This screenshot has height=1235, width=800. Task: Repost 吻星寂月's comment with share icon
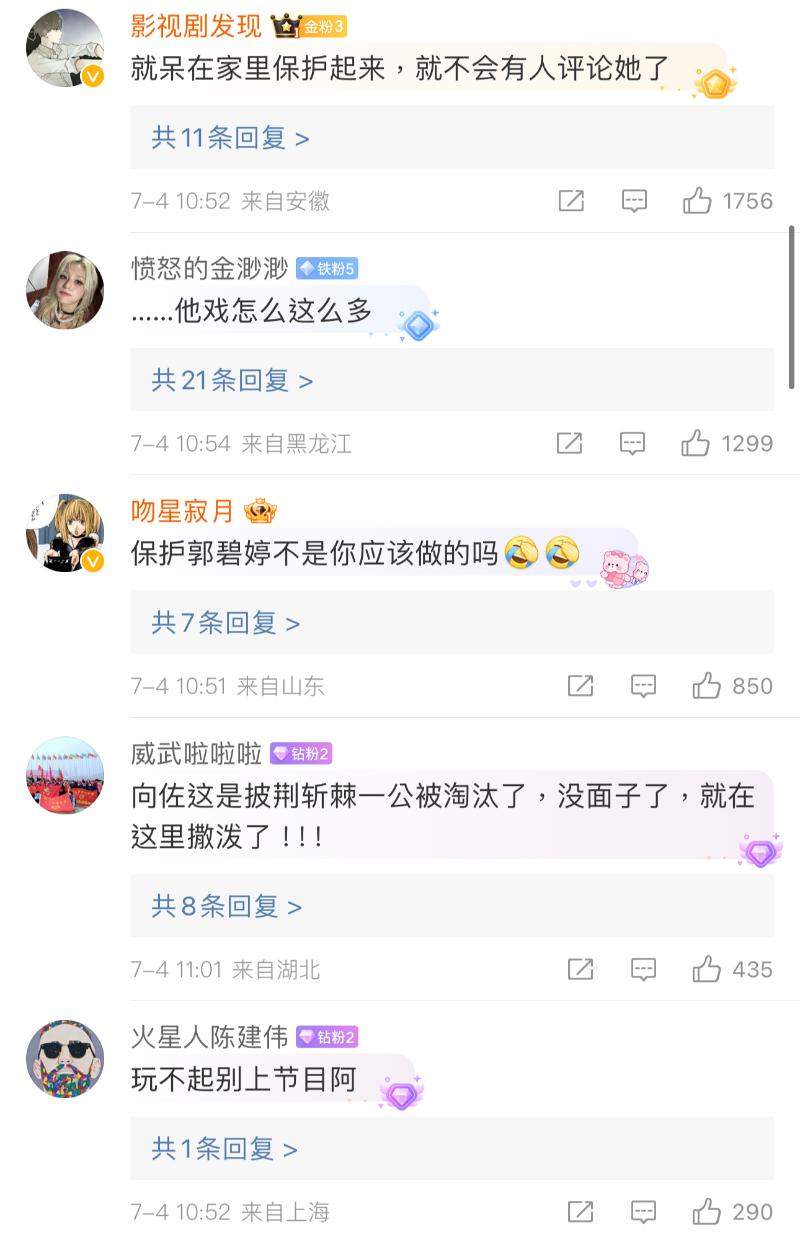(x=580, y=686)
